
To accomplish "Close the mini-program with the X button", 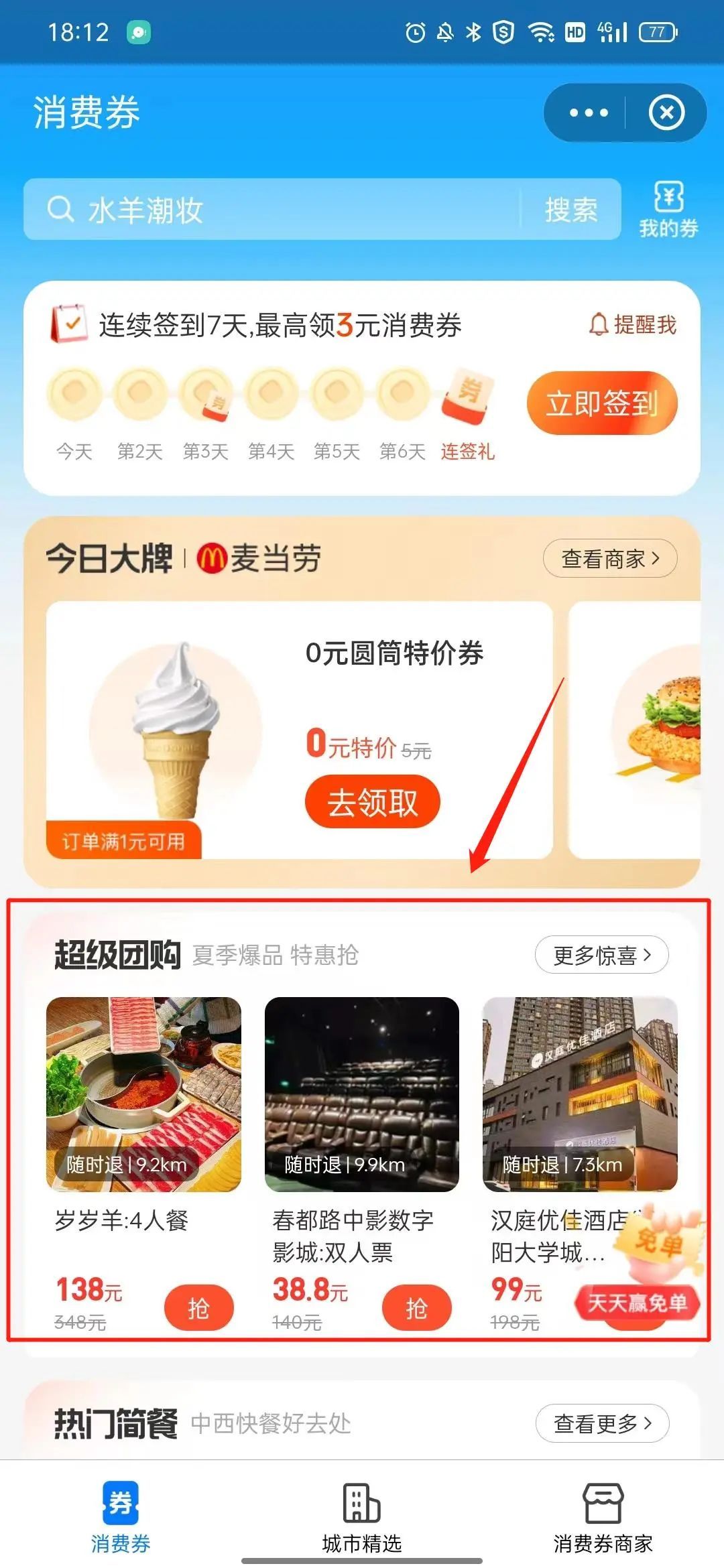I will (x=666, y=113).
